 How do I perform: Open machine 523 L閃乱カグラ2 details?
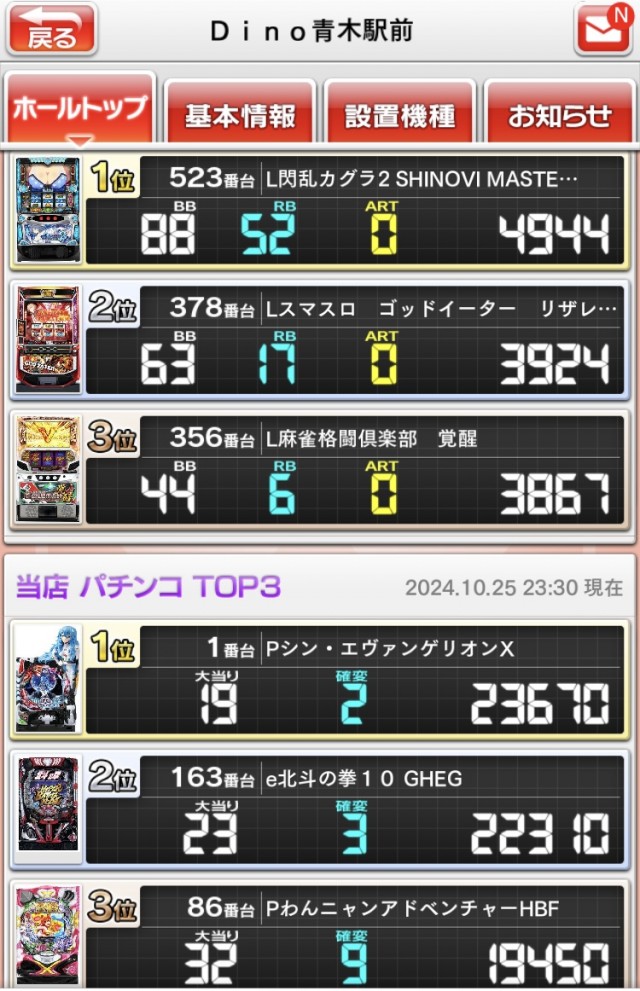(320, 211)
